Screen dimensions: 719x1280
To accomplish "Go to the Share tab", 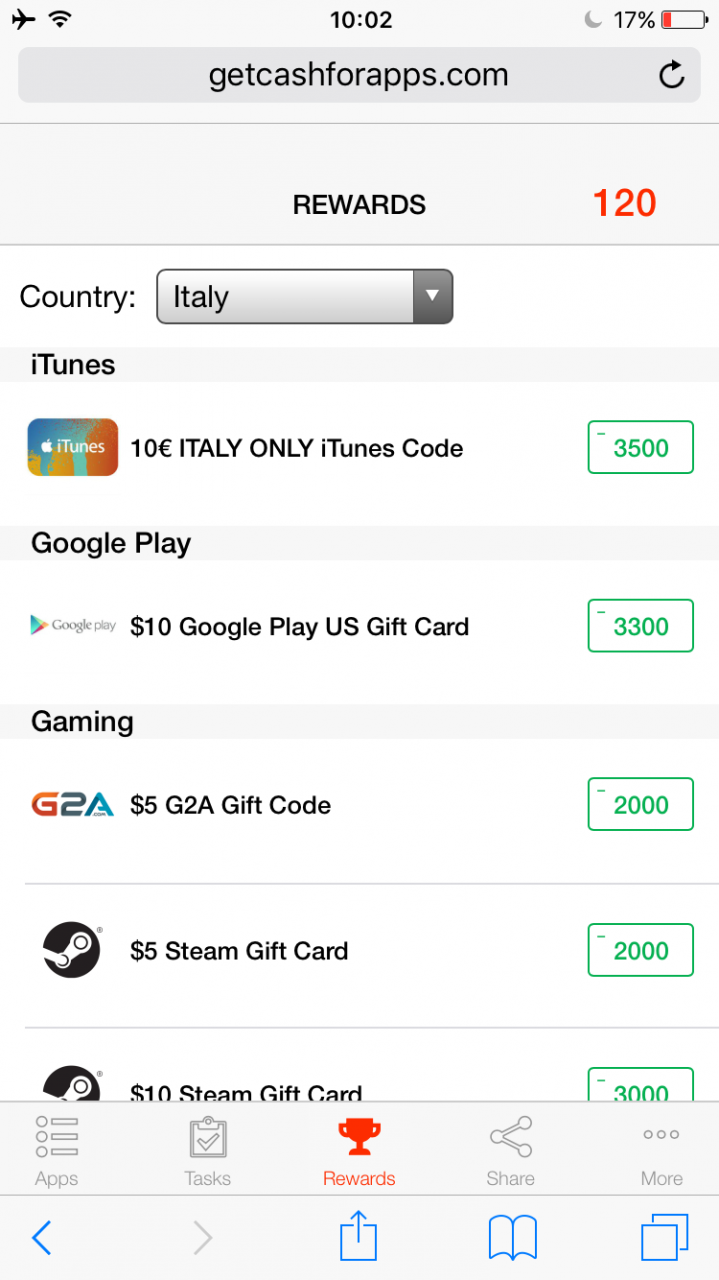I will pyautogui.click(x=510, y=1151).
